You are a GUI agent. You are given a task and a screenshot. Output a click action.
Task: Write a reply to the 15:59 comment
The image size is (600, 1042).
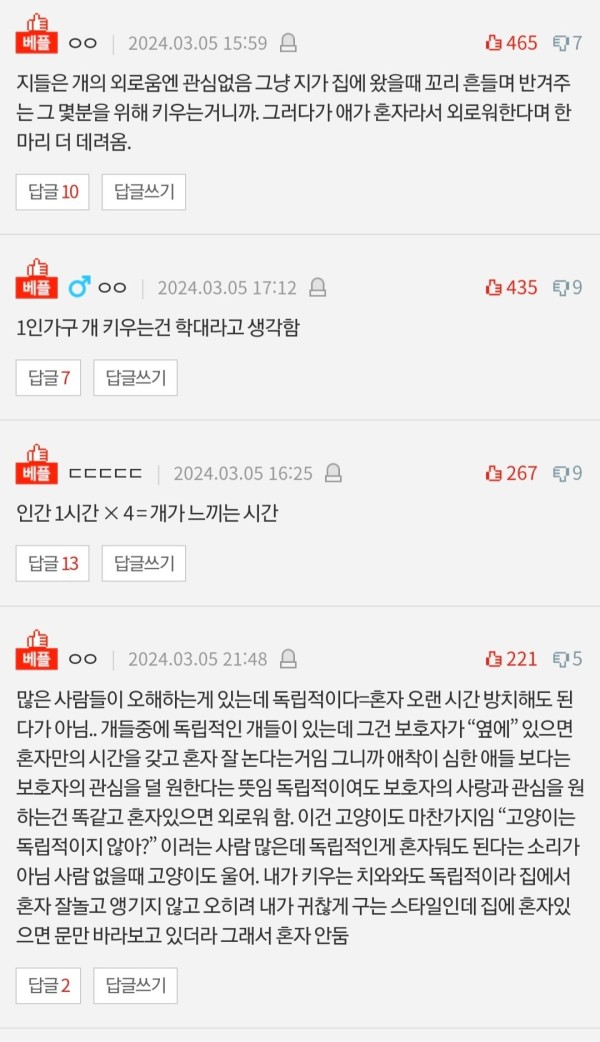[x=143, y=192]
